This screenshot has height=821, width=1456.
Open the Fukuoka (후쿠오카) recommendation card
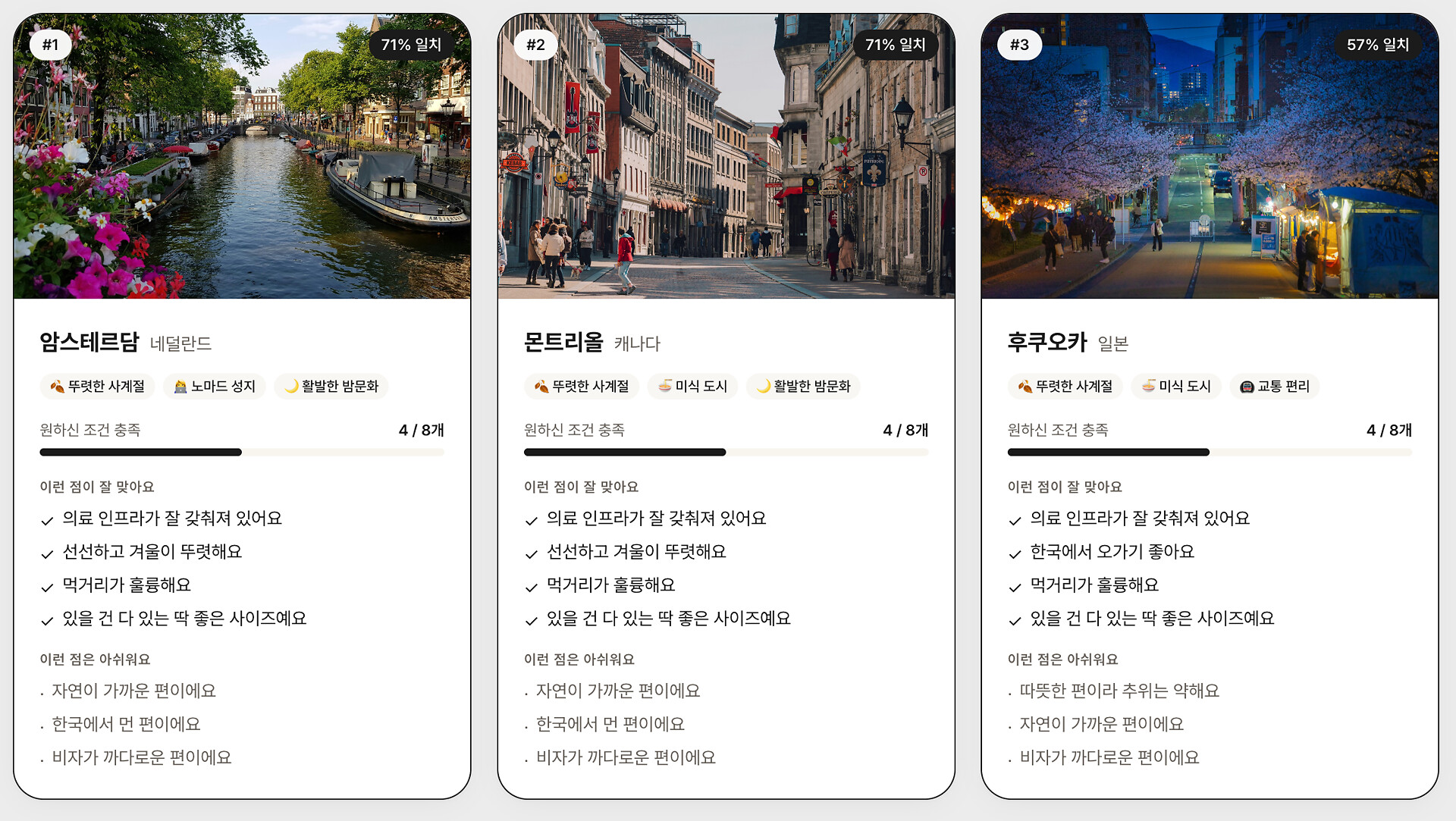[1210, 406]
